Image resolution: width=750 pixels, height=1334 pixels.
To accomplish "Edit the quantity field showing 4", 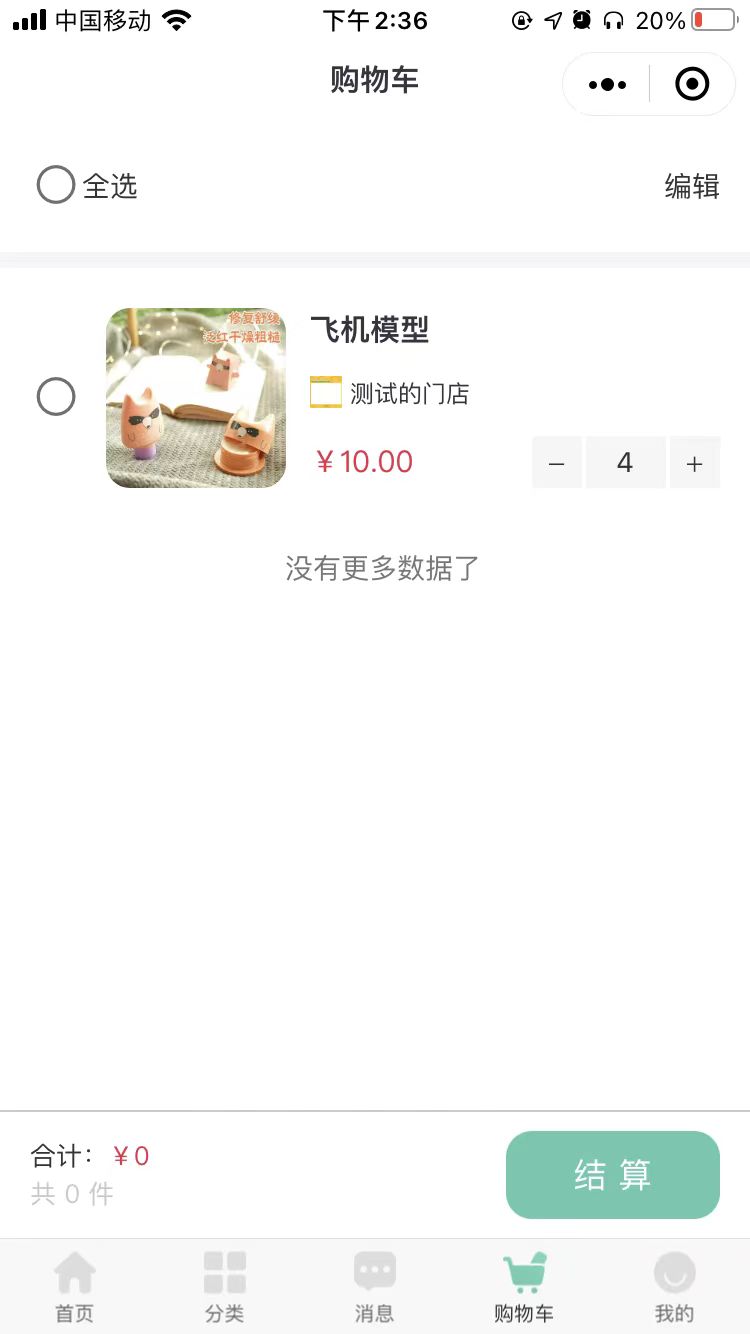I will click(625, 463).
